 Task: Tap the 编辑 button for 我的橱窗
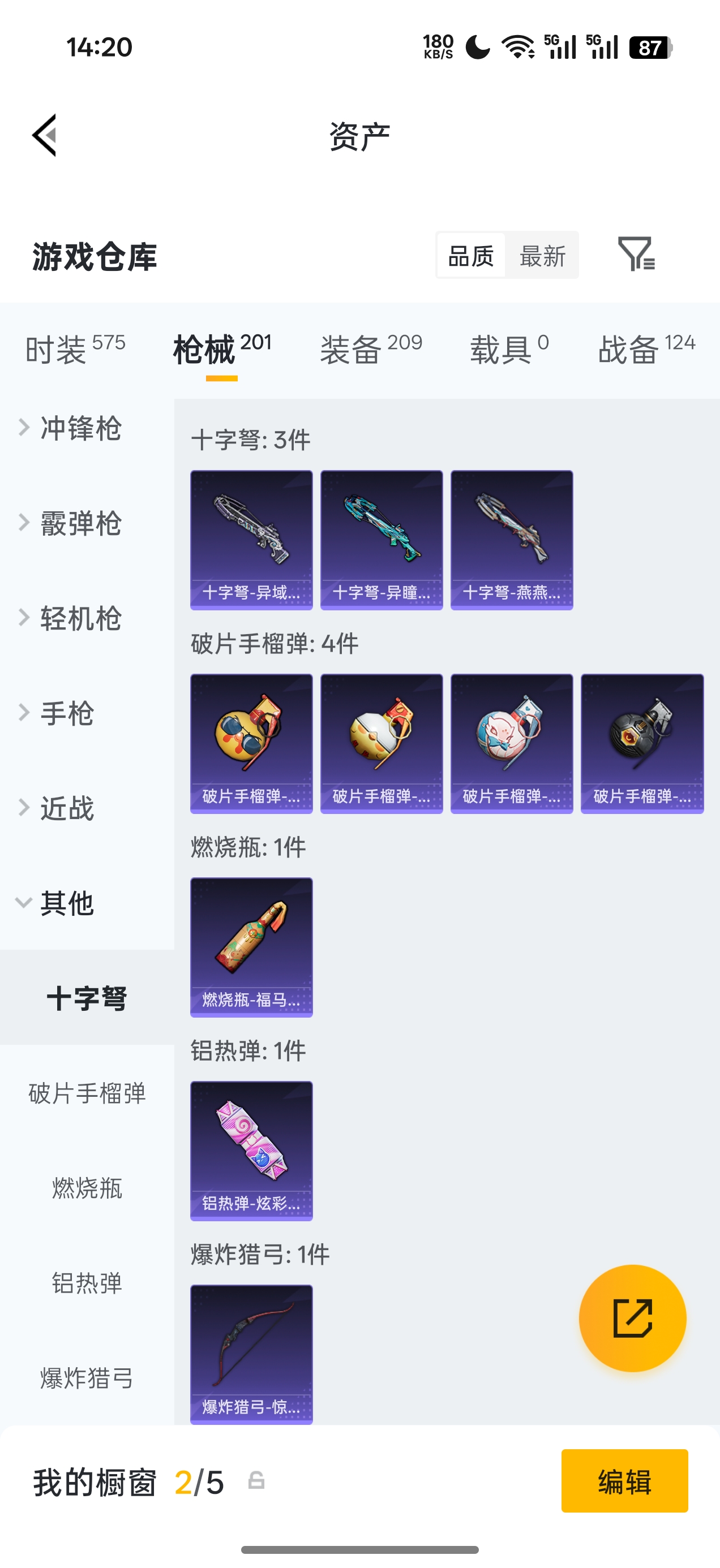pos(624,1480)
